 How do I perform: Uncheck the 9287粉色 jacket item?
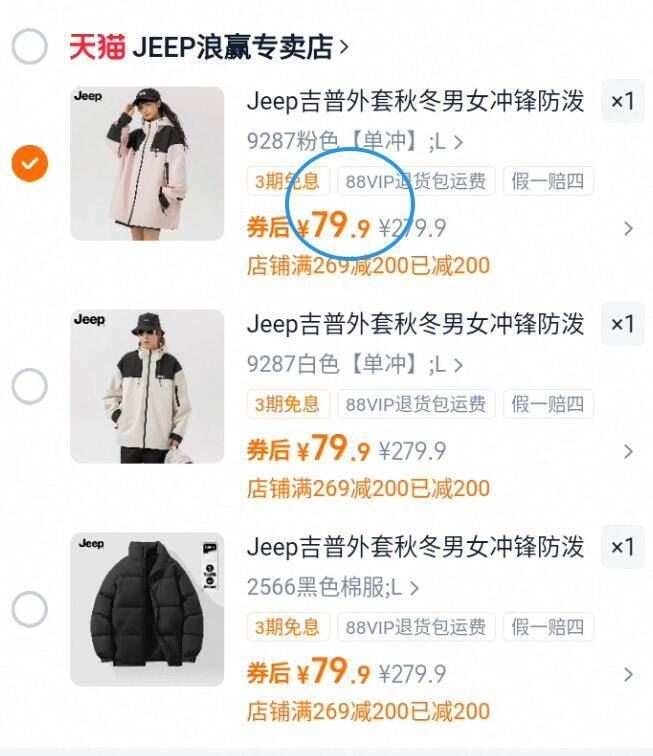point(30,163)
